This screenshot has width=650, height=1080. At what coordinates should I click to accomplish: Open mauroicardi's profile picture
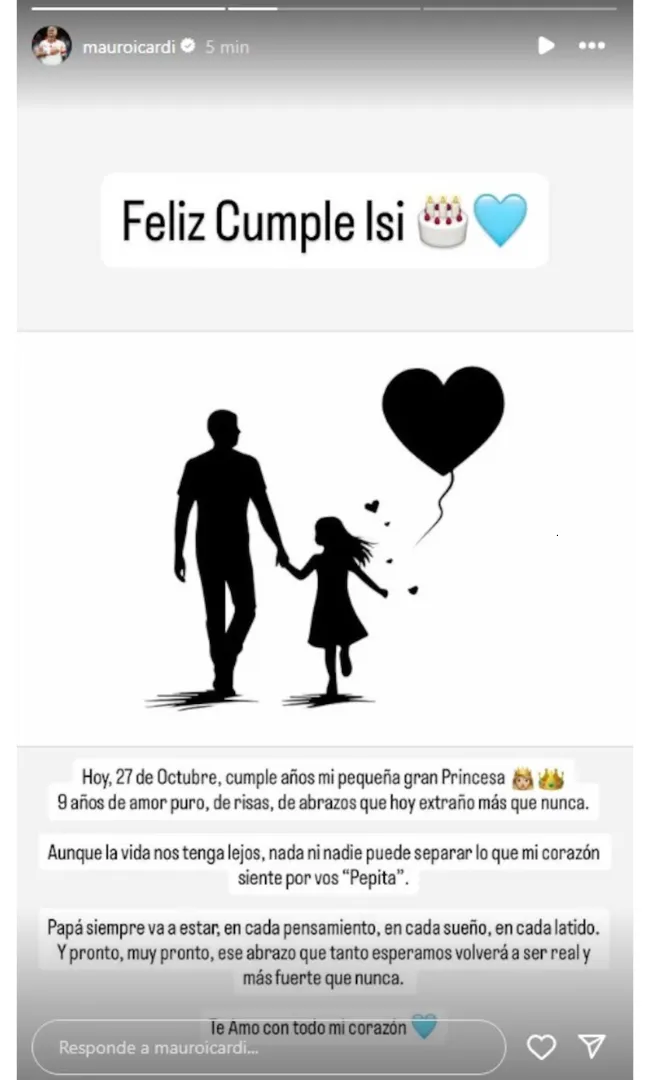pyautogui.click(x=51, y=46)
